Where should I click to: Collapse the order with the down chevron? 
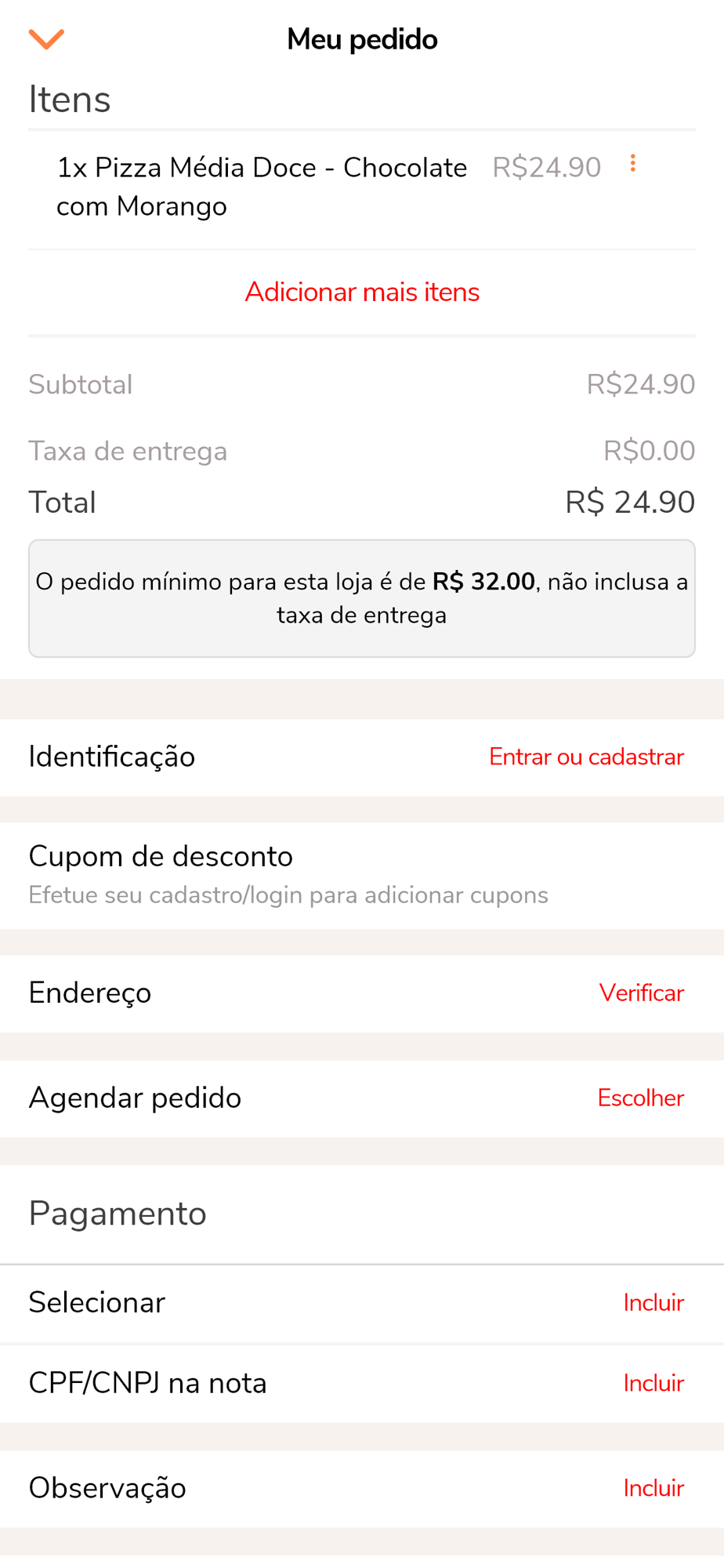point(46,39)
